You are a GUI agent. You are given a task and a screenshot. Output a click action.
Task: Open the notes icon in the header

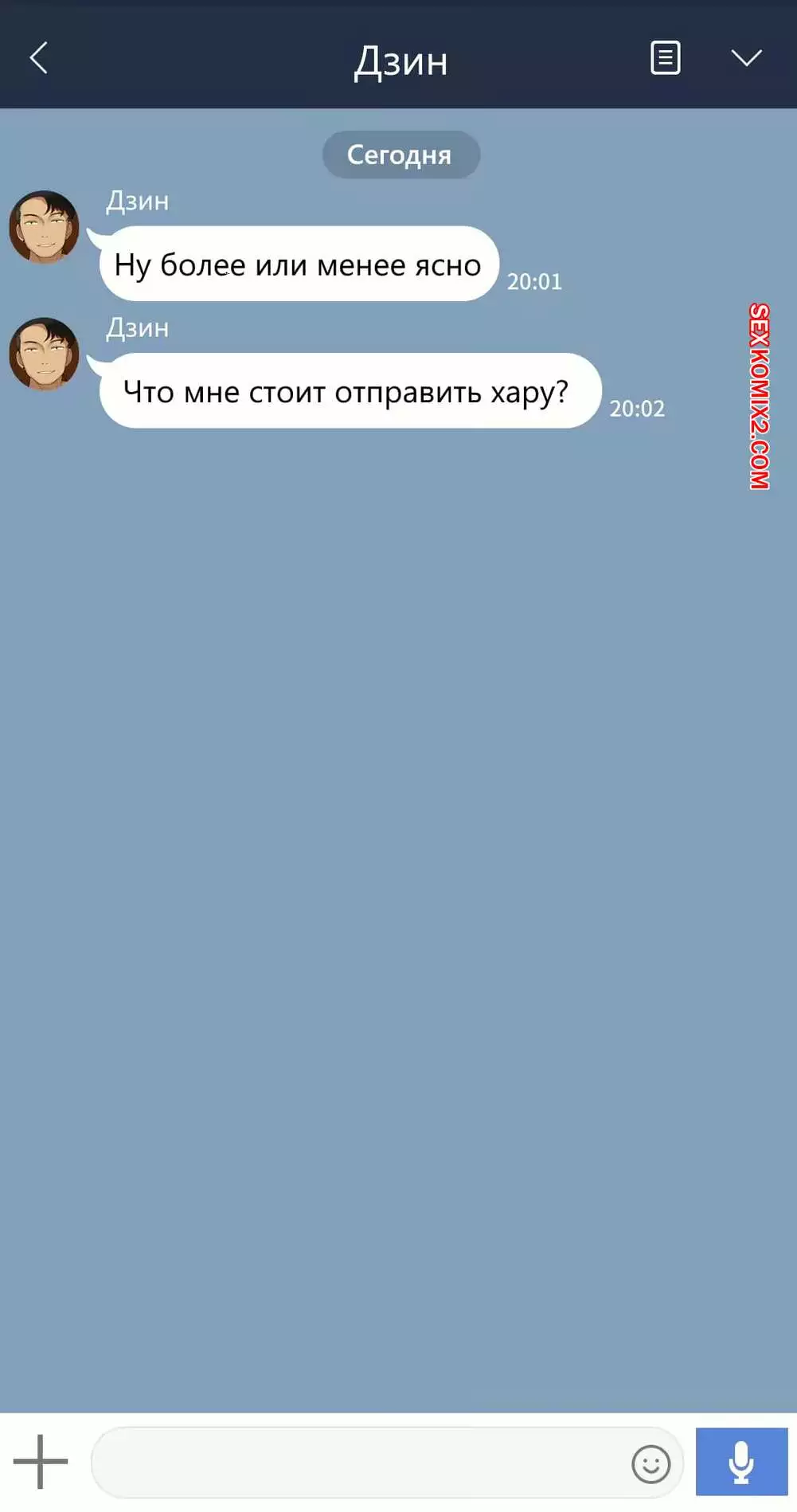(x=665, y=58)
